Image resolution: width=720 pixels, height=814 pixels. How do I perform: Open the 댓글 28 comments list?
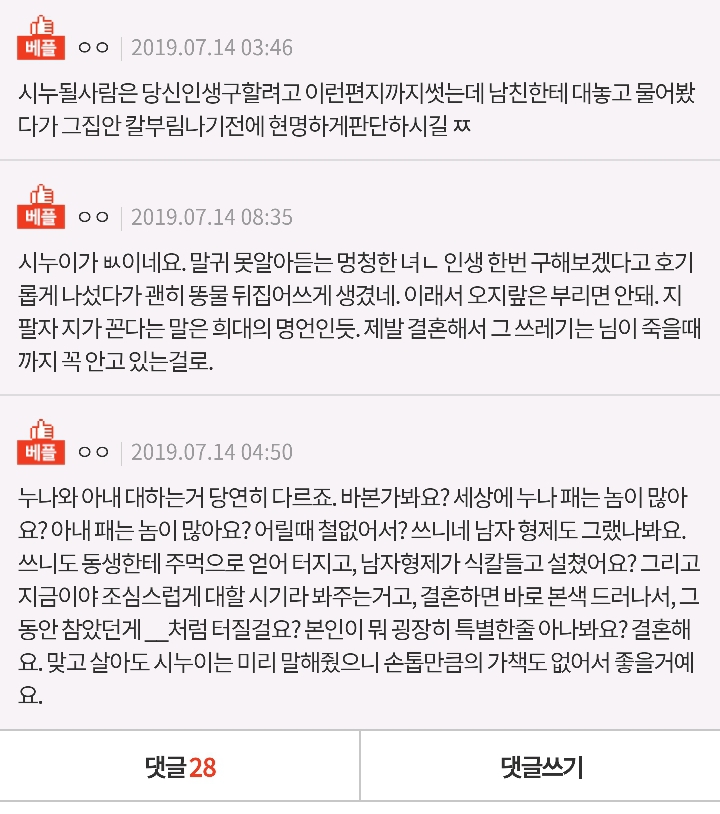[180, 766]
